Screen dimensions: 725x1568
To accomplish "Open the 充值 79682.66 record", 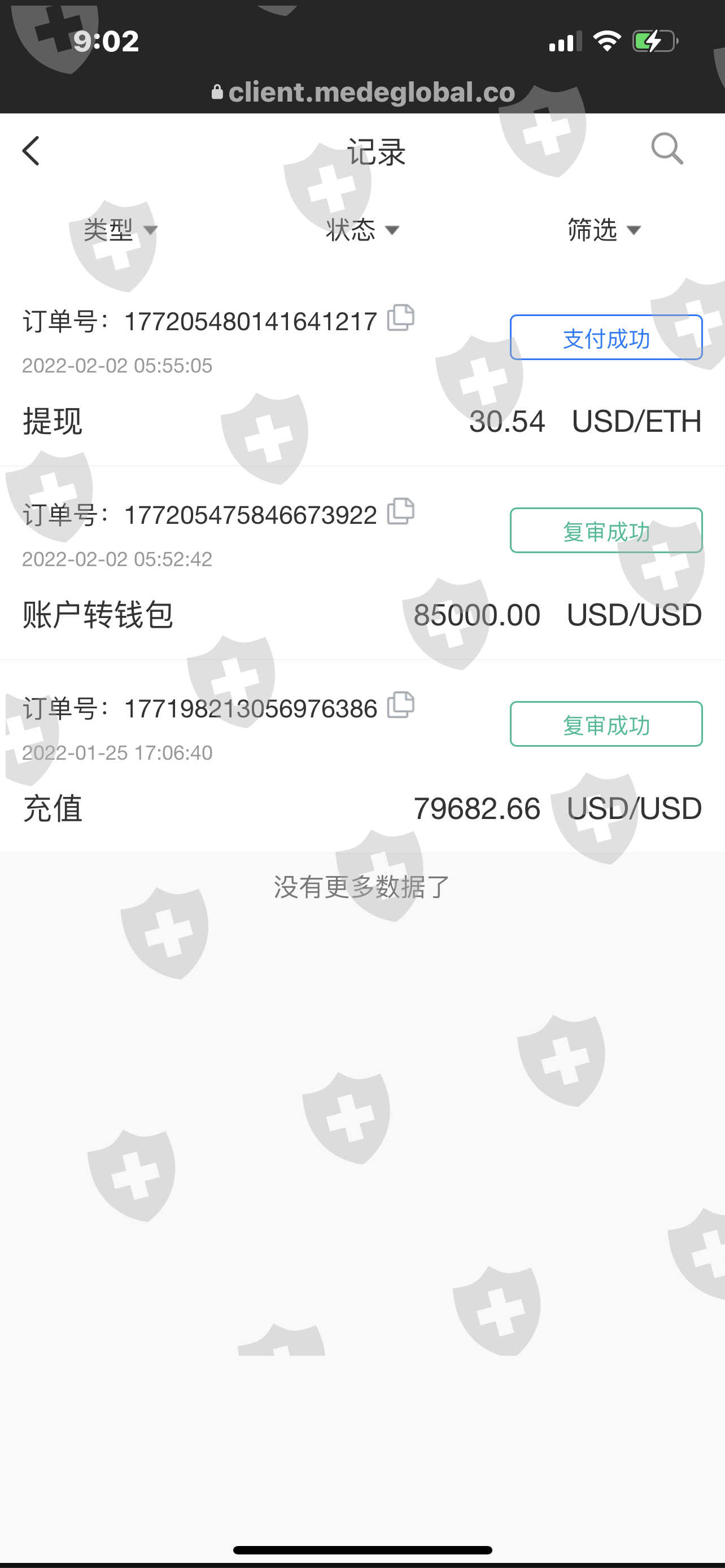I will [x=362, y=756].
